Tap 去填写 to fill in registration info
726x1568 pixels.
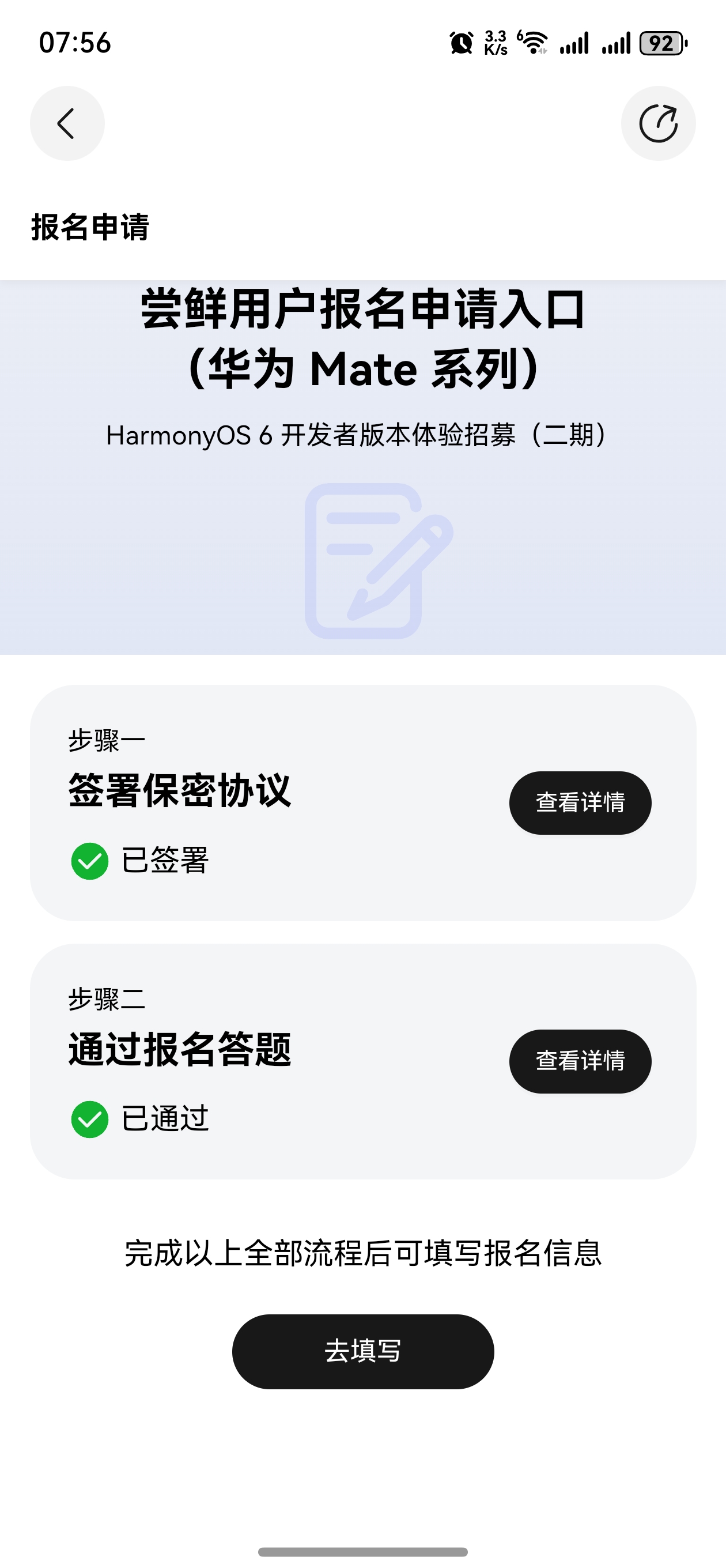(x=362, y=1351)
